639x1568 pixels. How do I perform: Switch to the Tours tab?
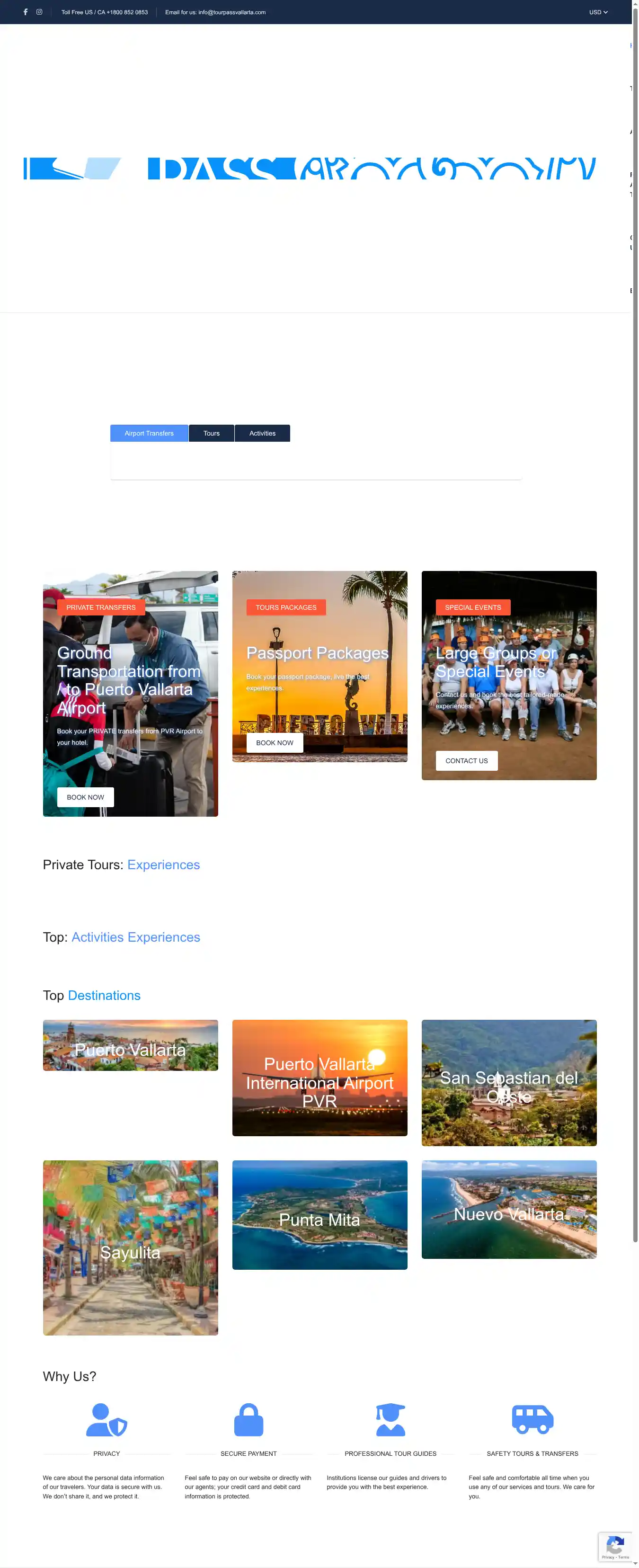[211, 433]
